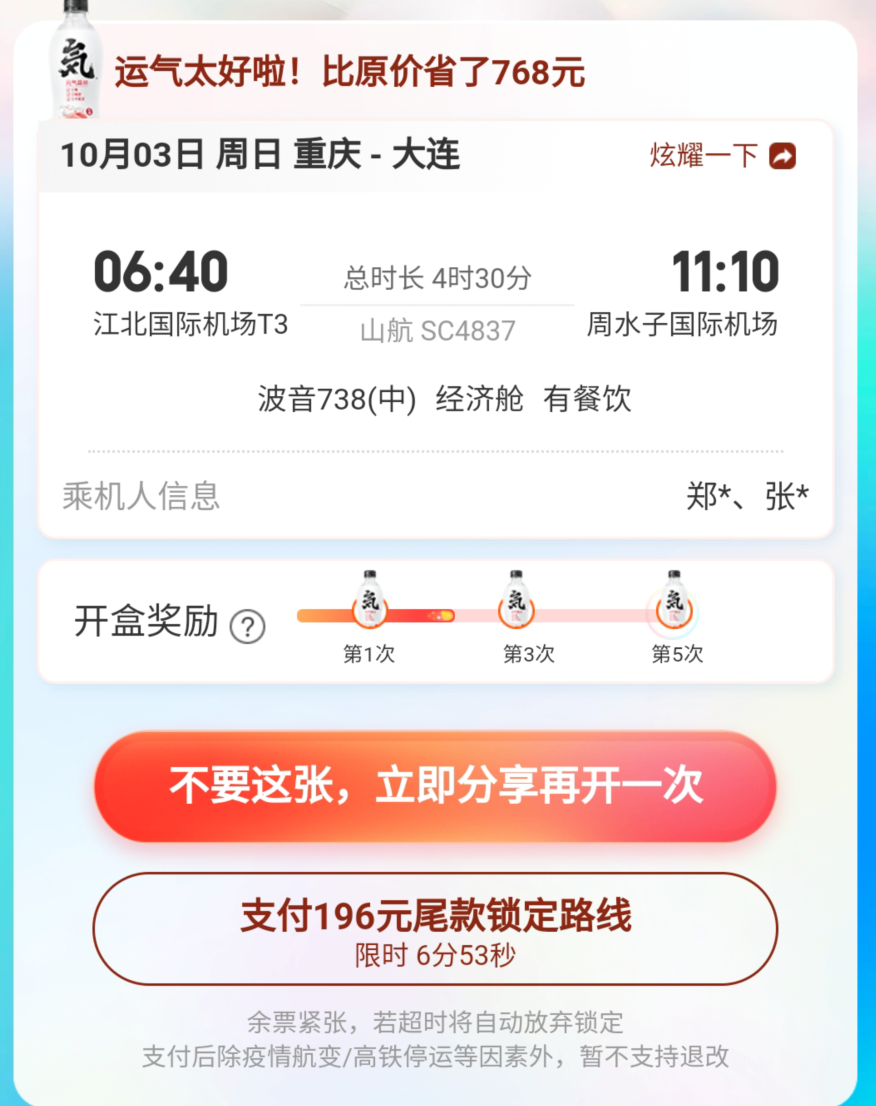The width and height of the screenshot is (876, 1106).
Task: Pay the 196元 balance to lock the route
Action: click(435, 929)
